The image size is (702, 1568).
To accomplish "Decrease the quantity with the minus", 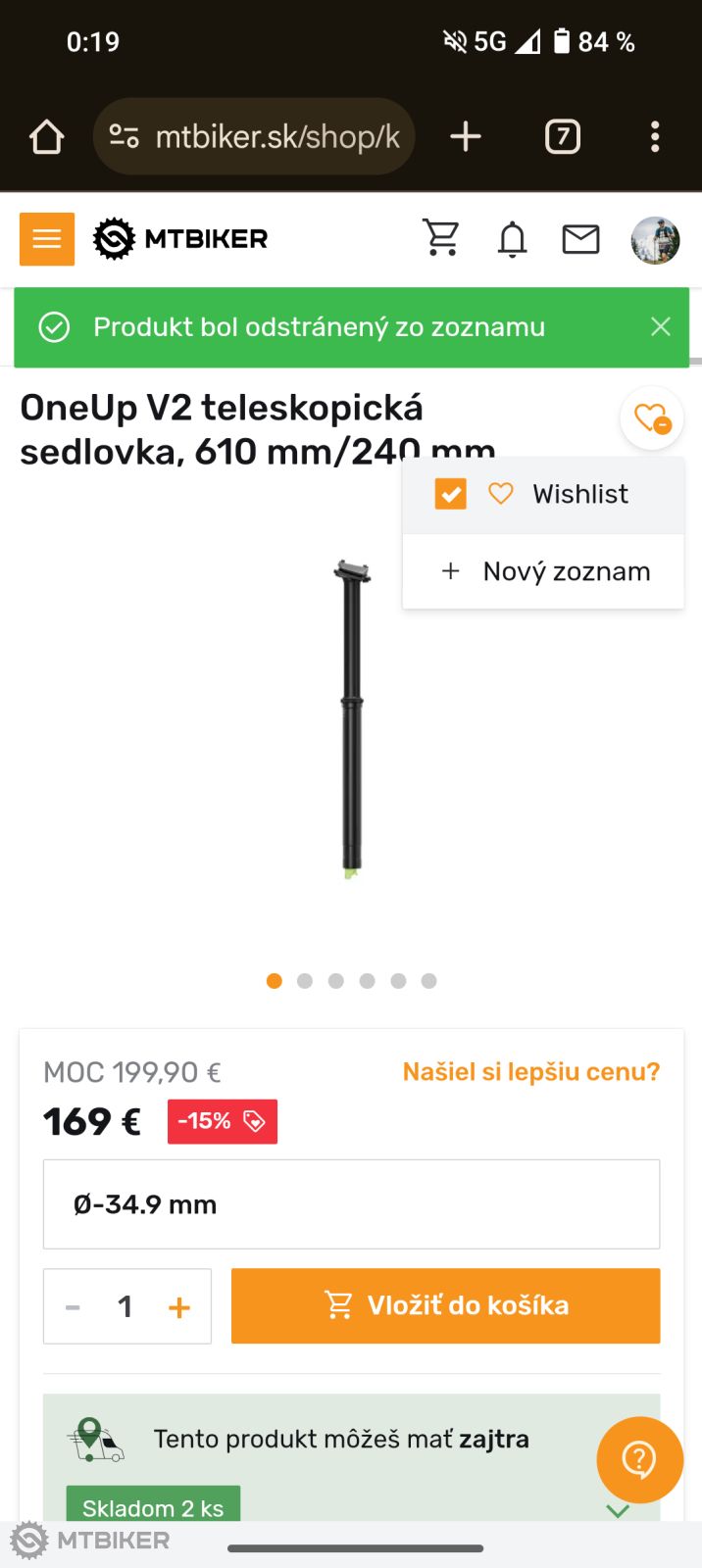I will pyautogui.click(x=73, y=1307).
